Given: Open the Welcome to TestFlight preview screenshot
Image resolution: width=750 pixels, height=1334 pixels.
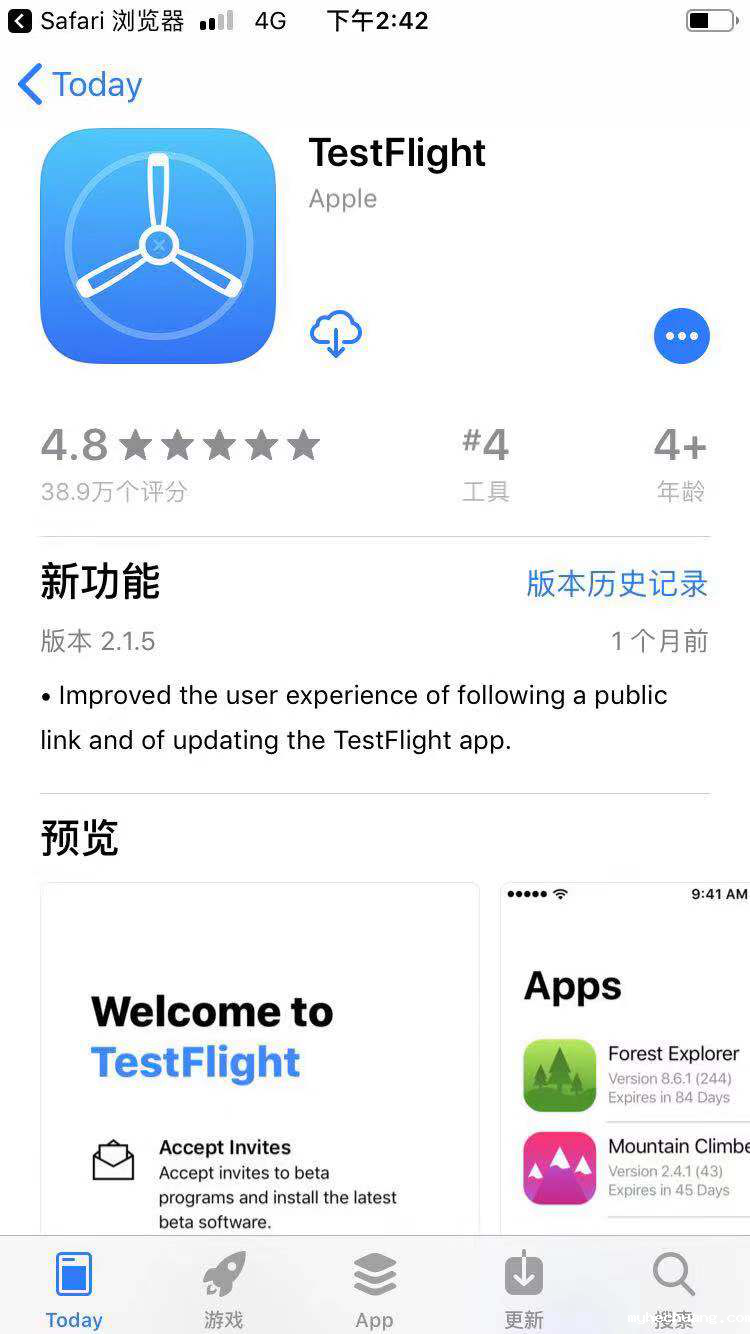Looking at the screenshot, I should click(x=260, y=1060).
